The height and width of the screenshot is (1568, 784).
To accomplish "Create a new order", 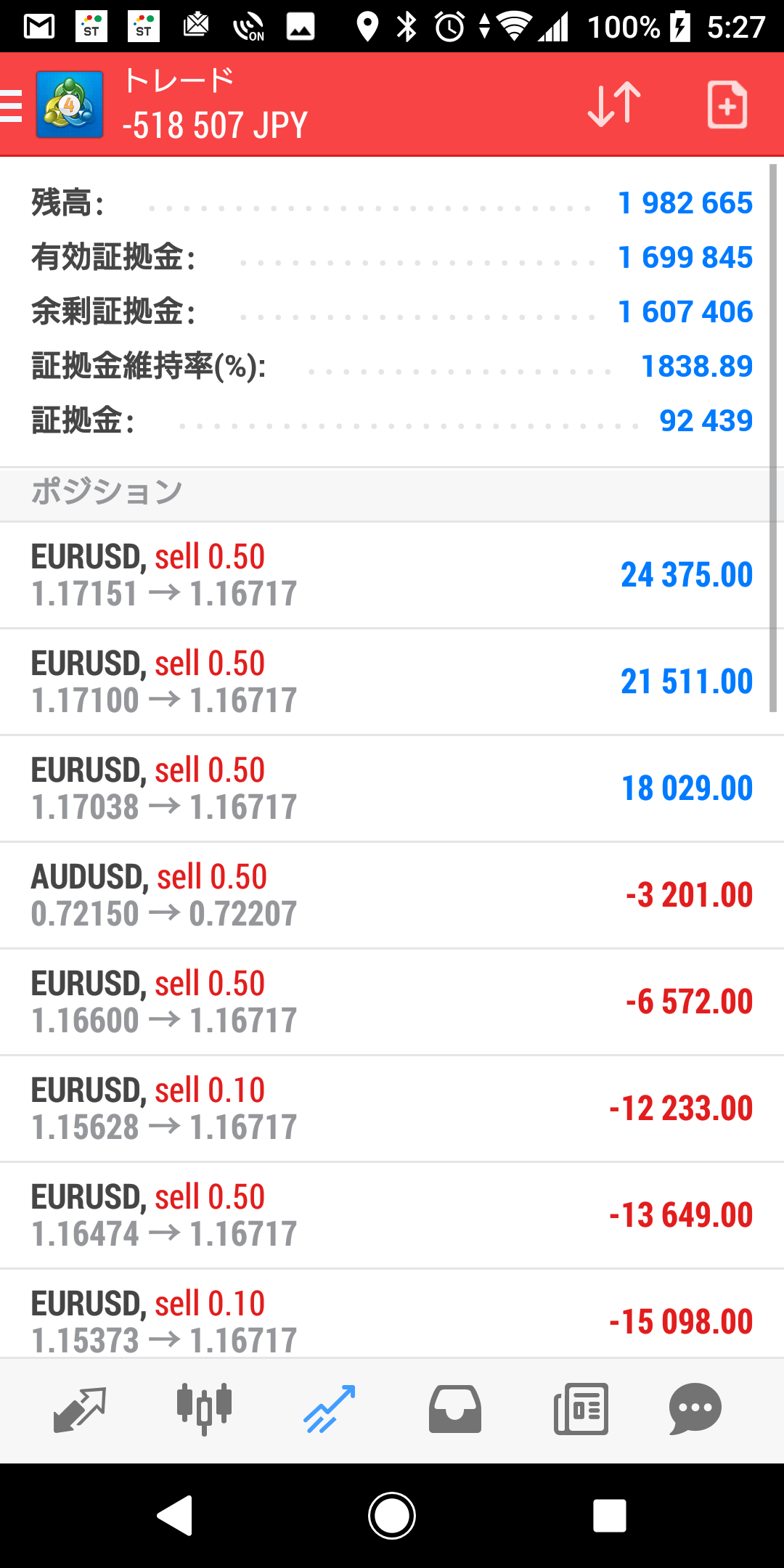I will tap(727, 105).
